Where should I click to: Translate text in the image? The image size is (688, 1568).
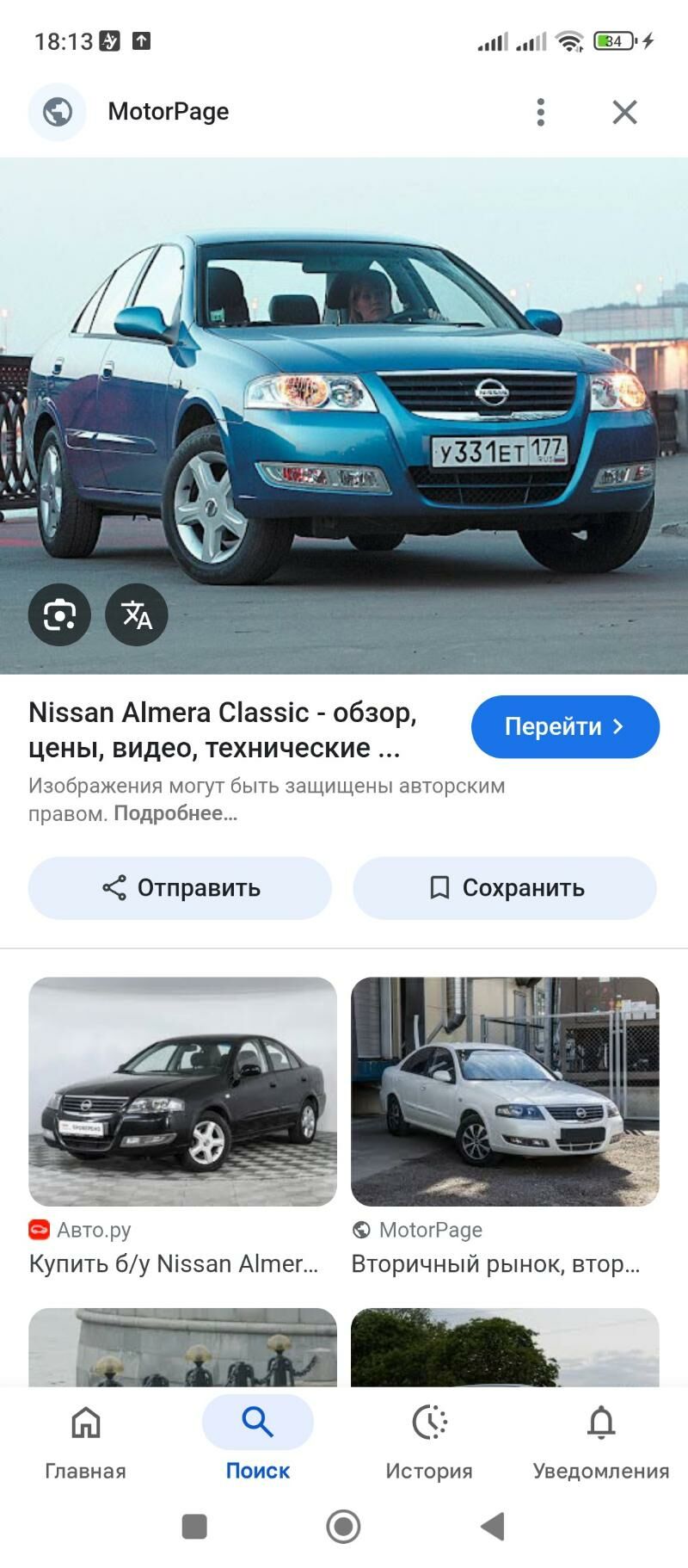(x=136, y=614)
